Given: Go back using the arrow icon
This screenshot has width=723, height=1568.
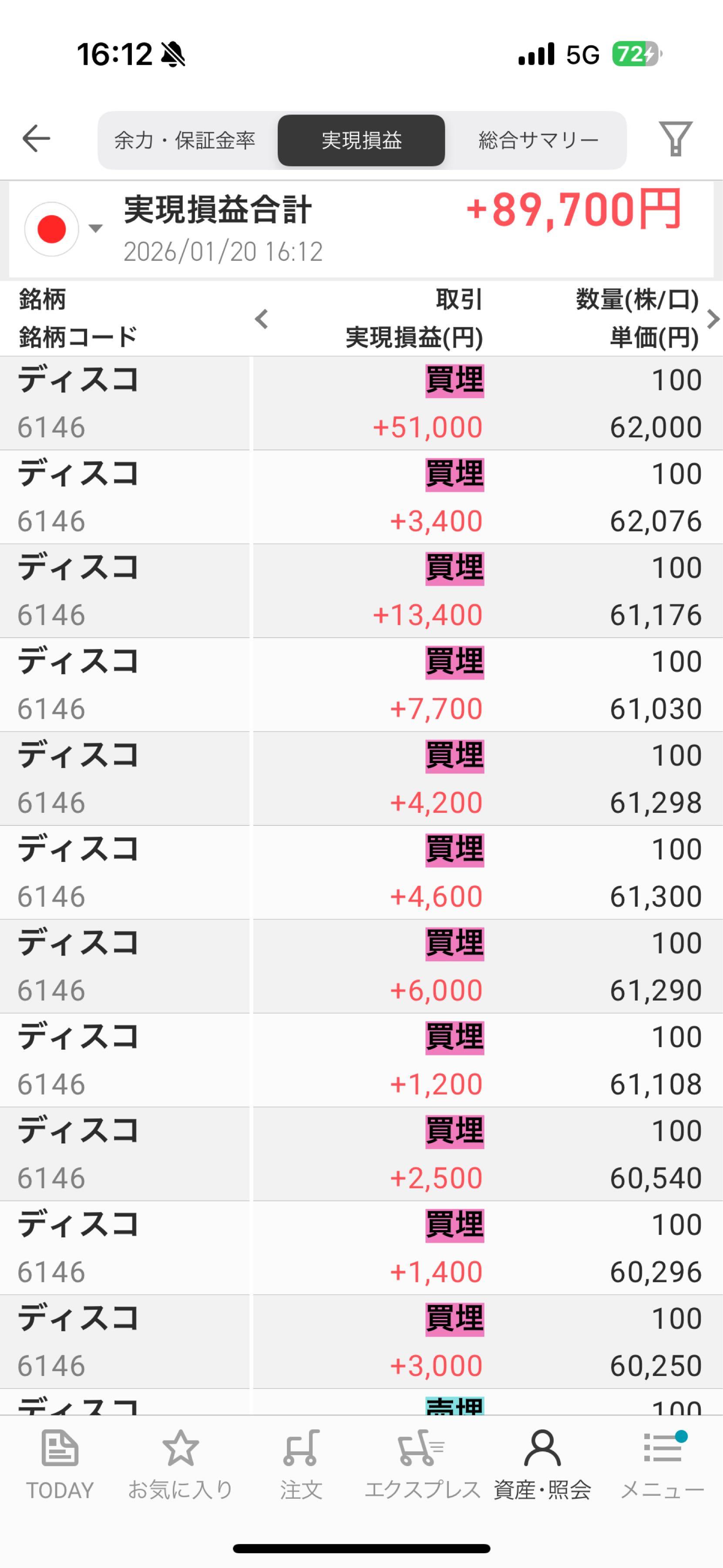Looking at the screenshot, I should click(36, 139).
